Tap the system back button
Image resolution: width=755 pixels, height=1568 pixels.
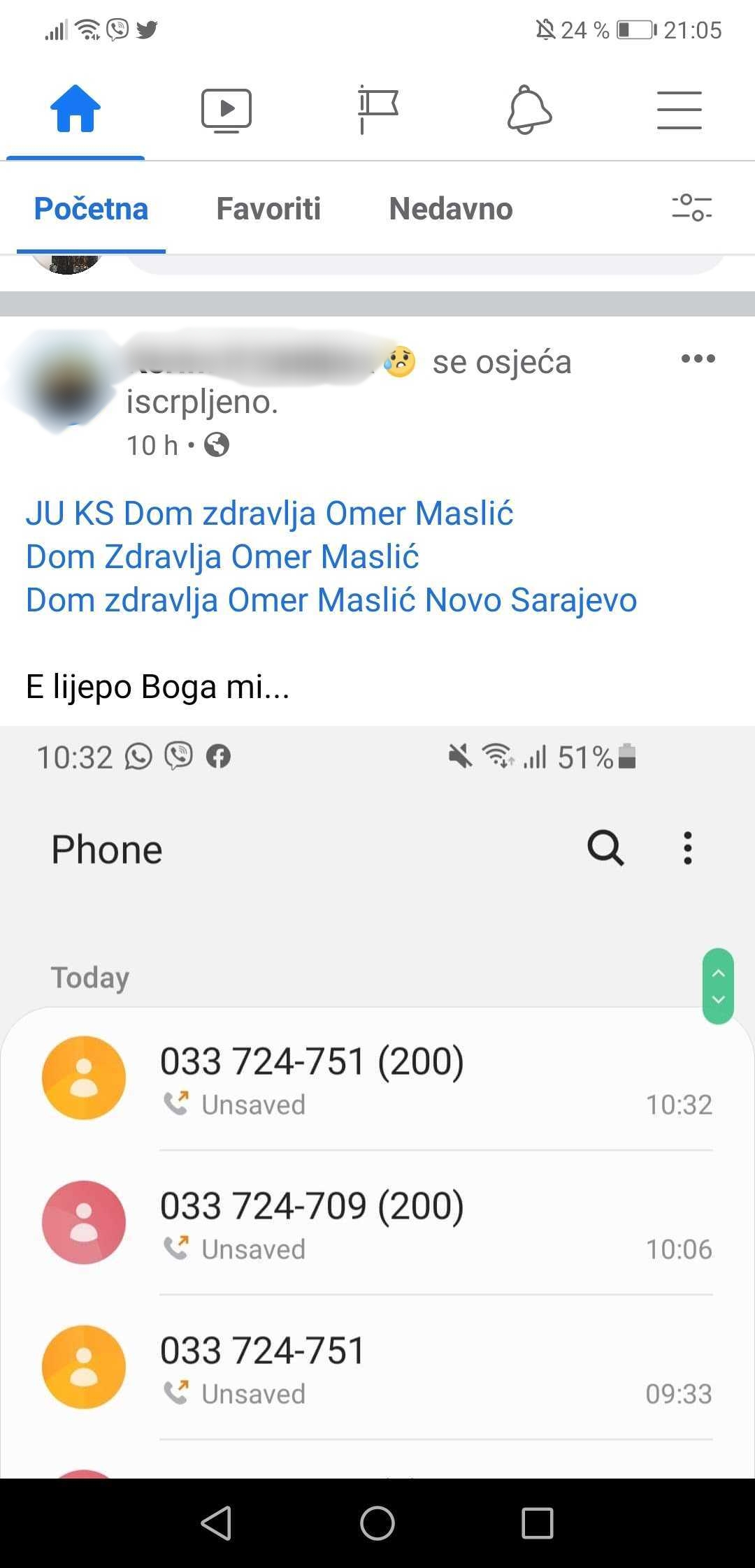pos(216,1523)
